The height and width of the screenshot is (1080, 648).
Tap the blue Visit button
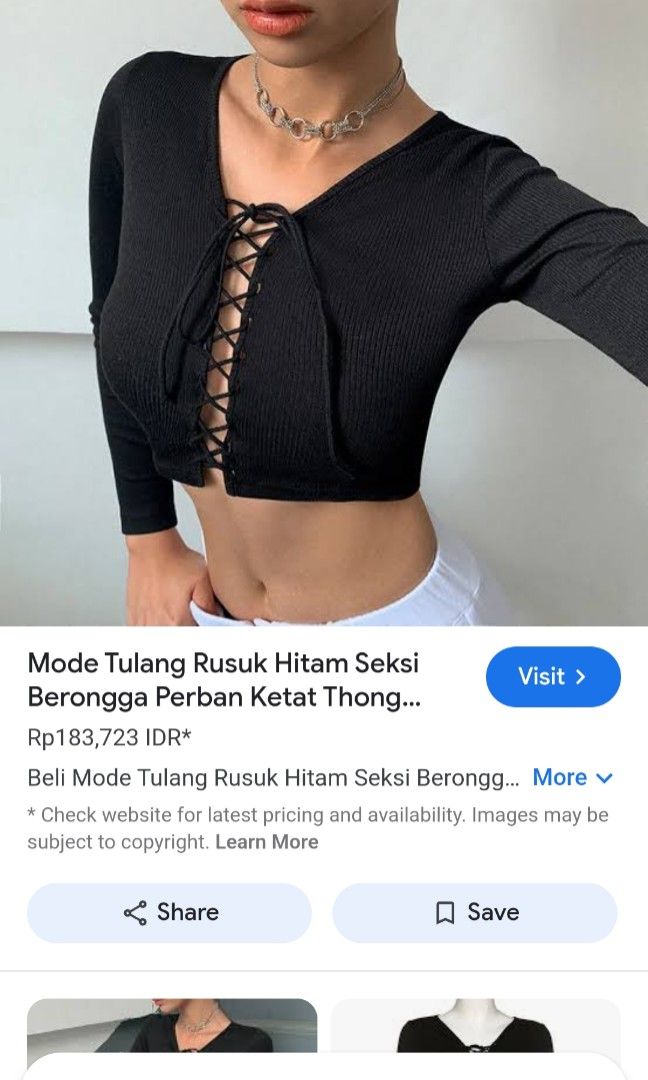[553, 677]
